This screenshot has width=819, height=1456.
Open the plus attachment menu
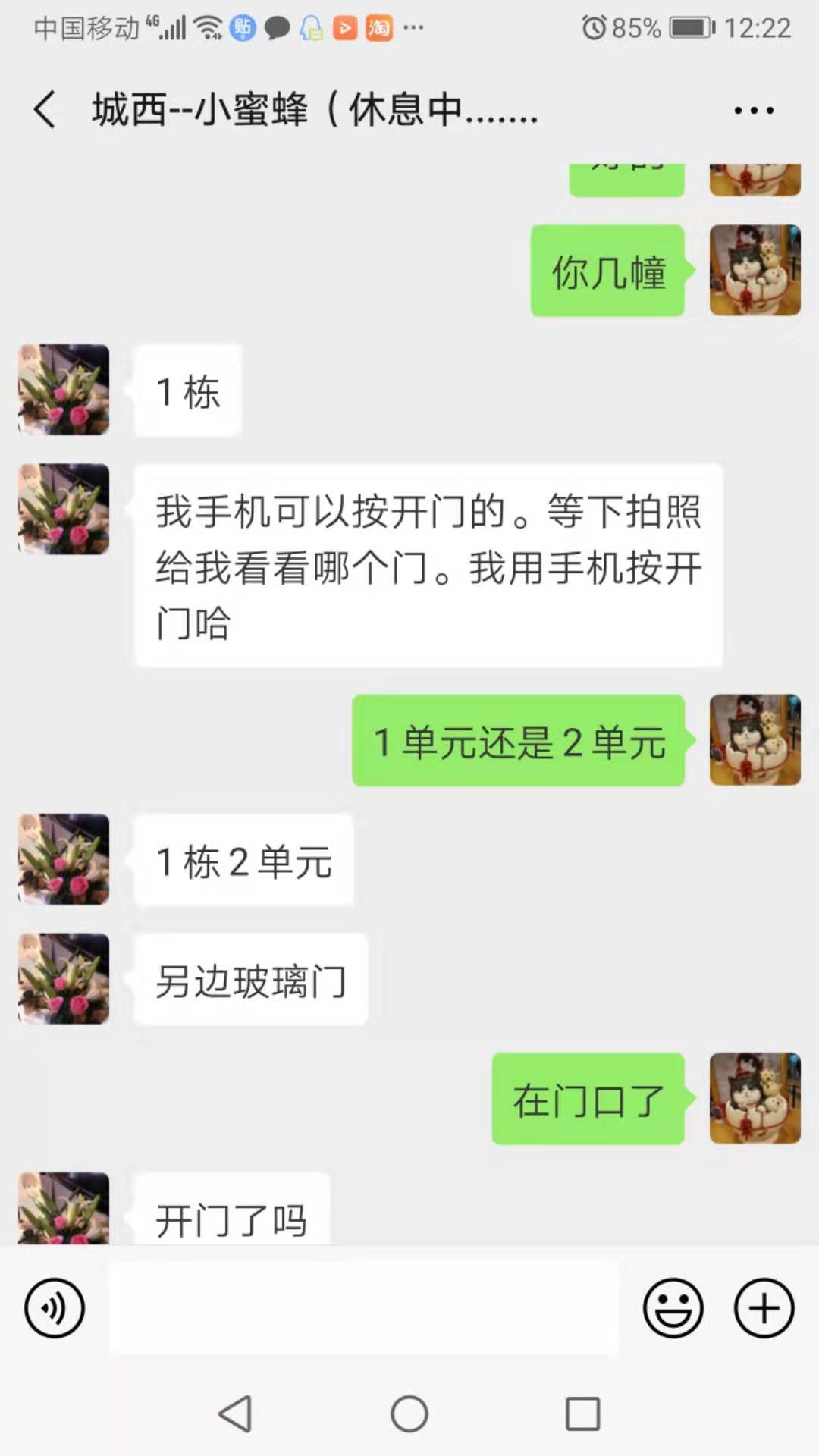[764, 1307]
